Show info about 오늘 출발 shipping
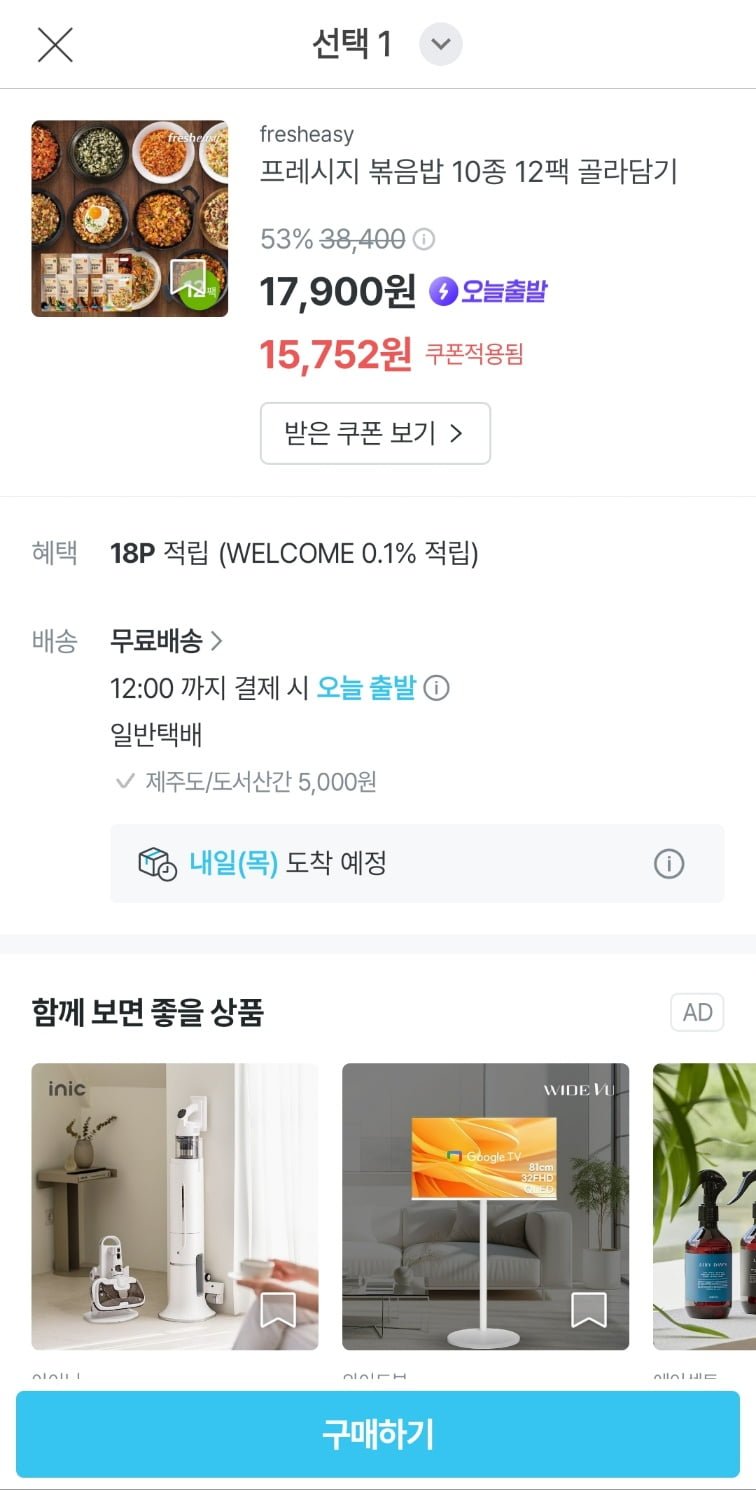Screen dimensions: 756x1490 tap(436, 688)
